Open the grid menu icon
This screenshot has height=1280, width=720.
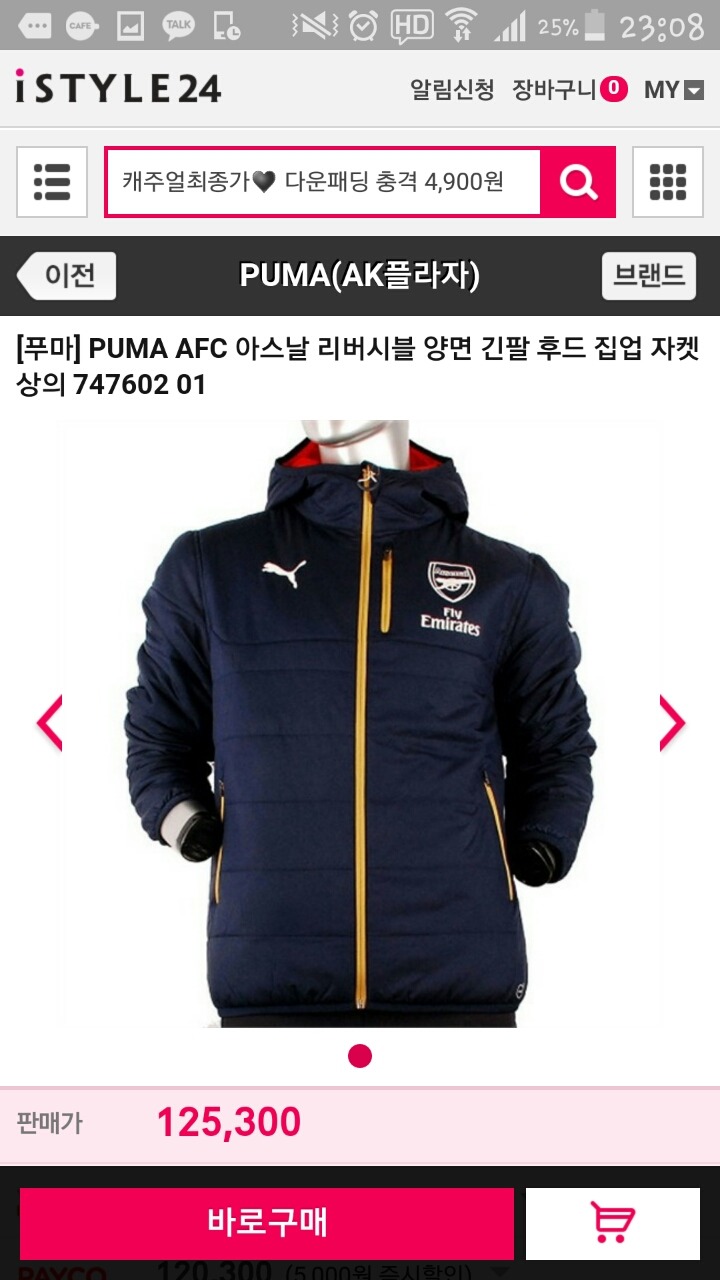[667, 182]
